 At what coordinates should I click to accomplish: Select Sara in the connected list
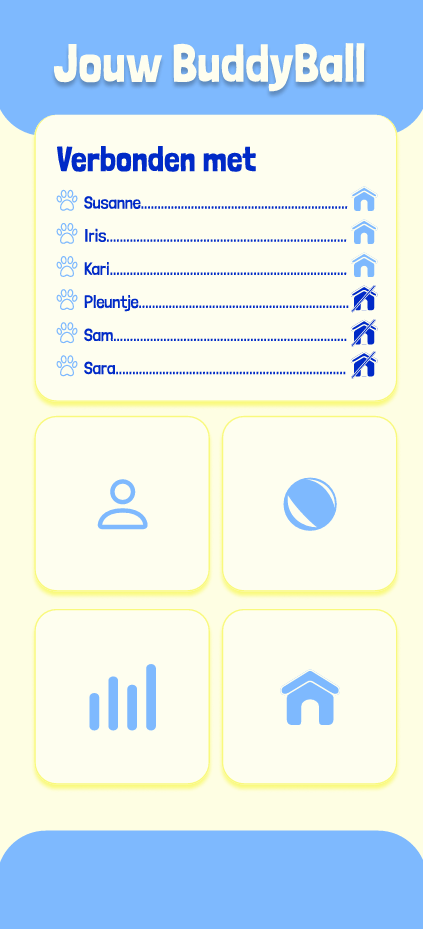(216, 366)
